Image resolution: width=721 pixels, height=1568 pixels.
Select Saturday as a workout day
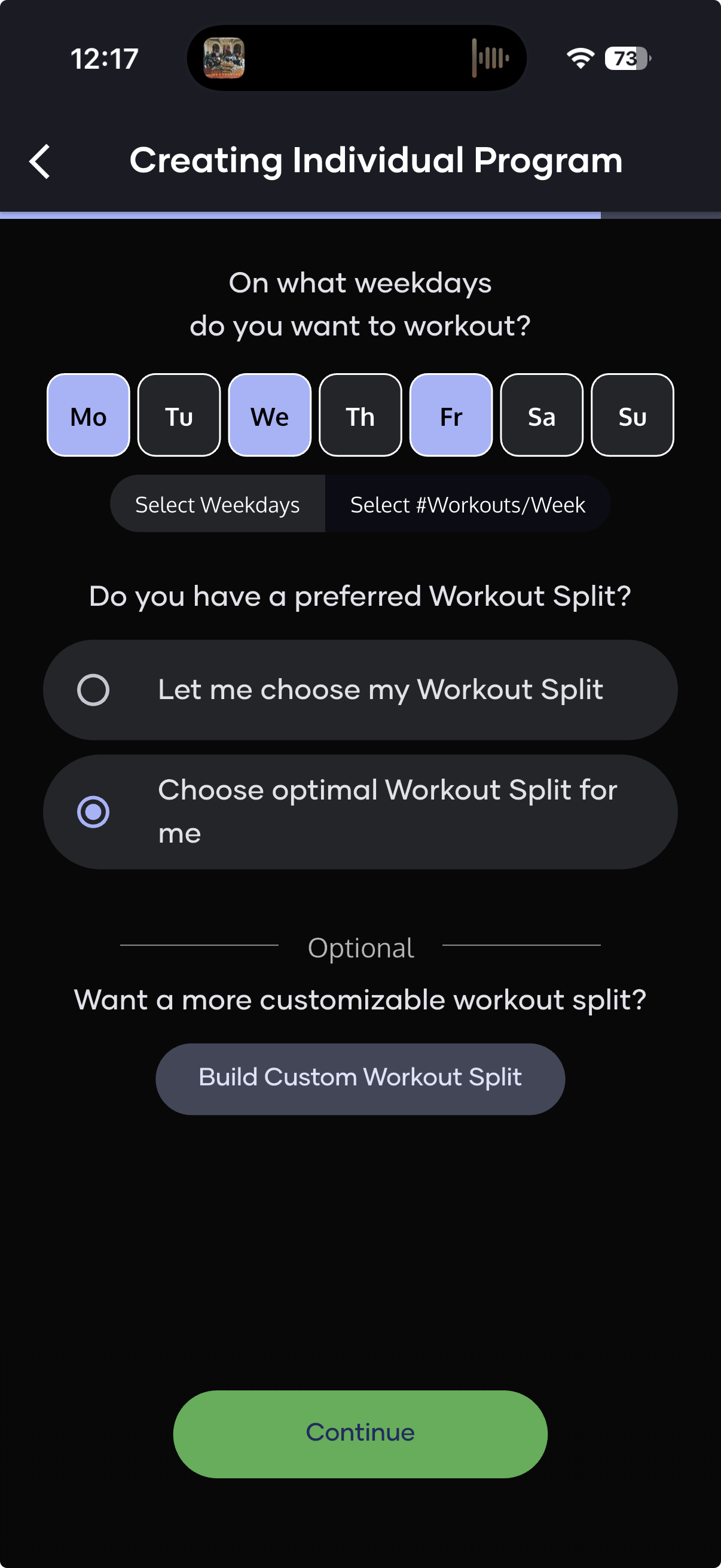(x=542, y=415)
